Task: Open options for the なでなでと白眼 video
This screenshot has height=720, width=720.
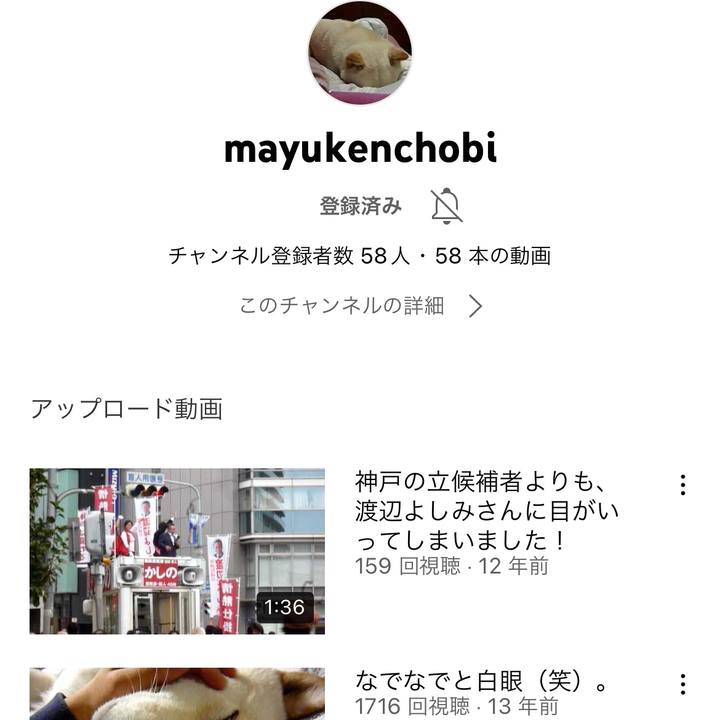Action: click(x=683, y=684)
